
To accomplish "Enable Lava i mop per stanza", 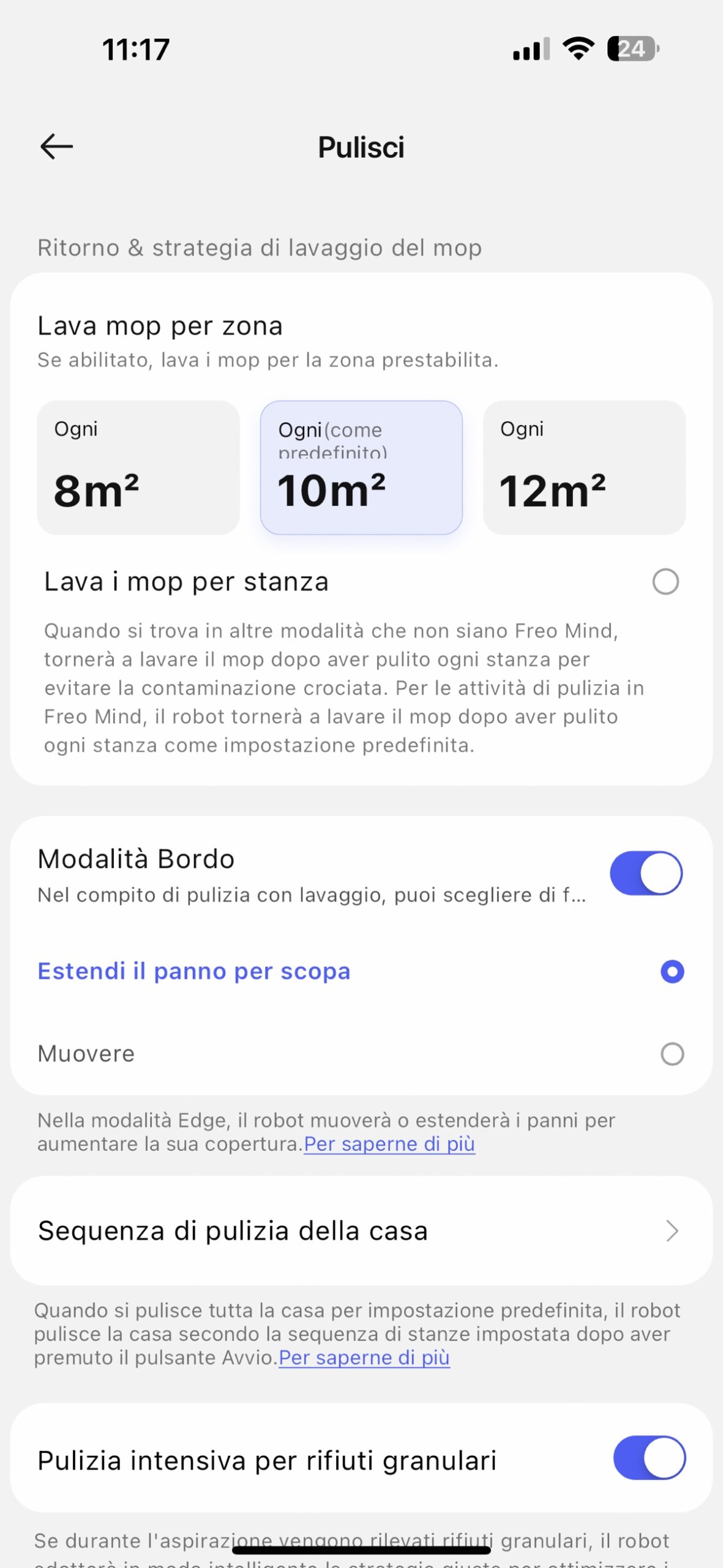I will [665, 582].
